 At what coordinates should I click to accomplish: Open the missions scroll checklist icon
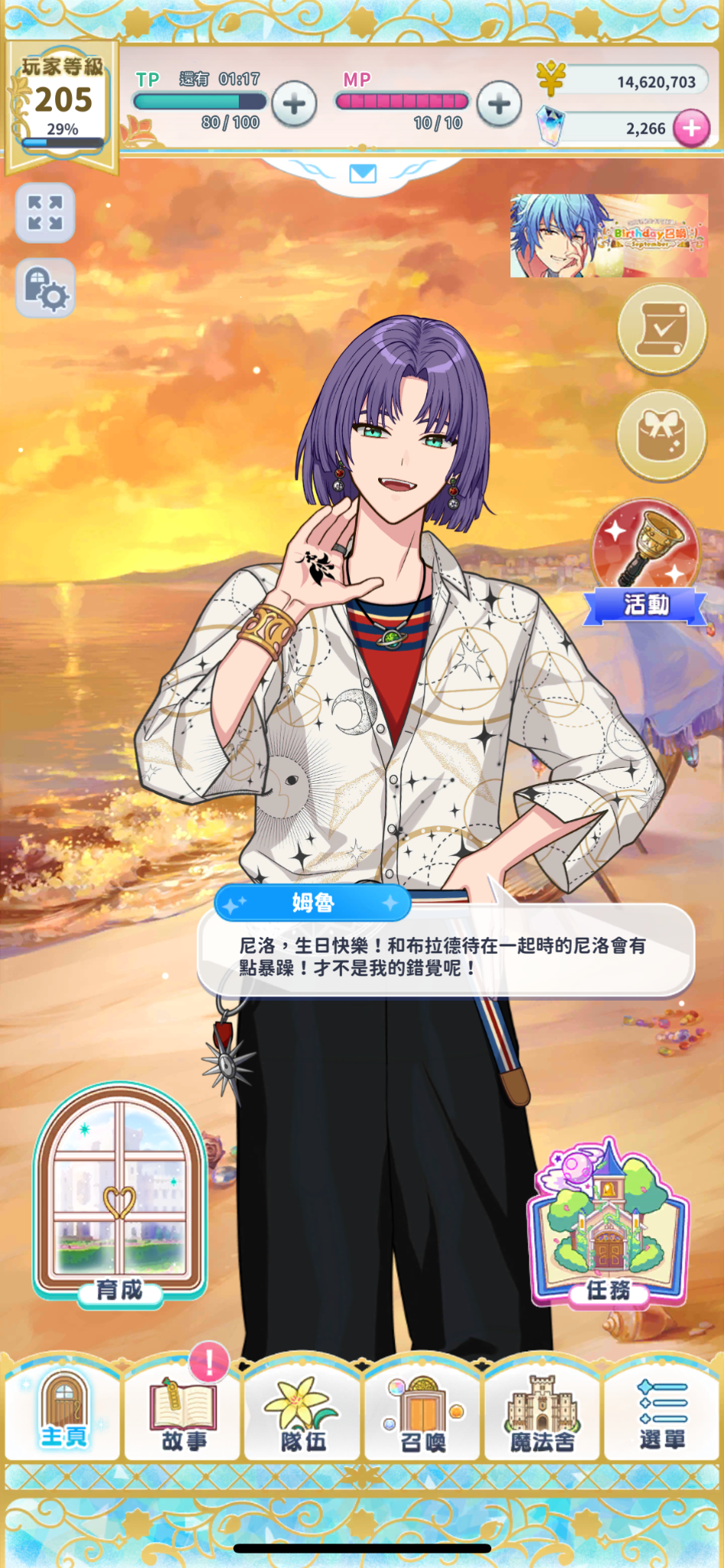pyautogui.click(x=661, y=329)
